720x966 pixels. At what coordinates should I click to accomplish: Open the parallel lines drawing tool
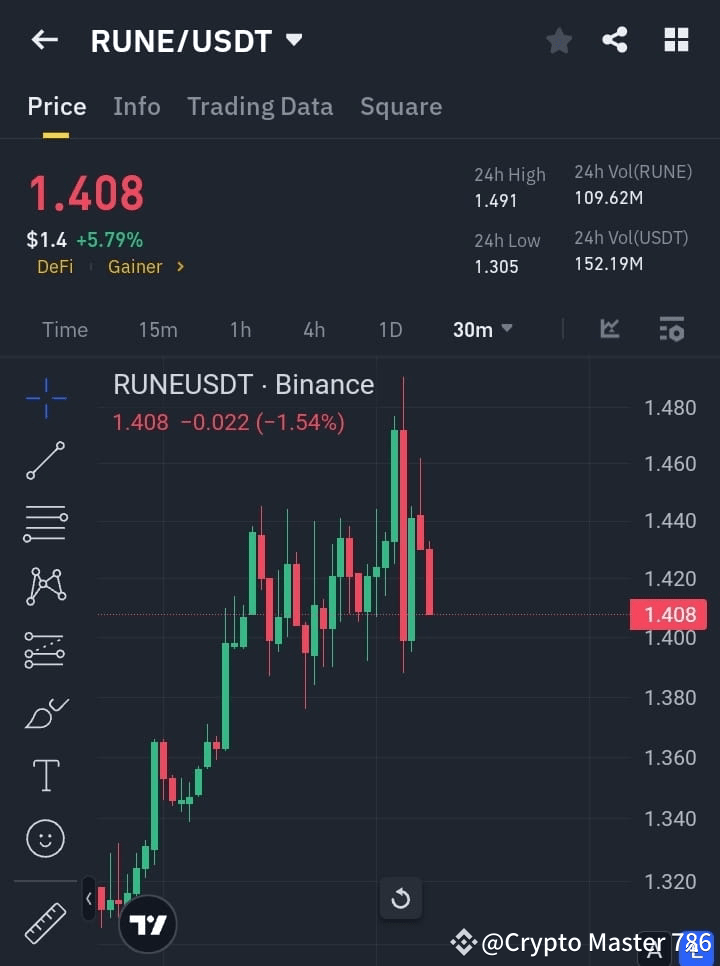tap(45, 524)
